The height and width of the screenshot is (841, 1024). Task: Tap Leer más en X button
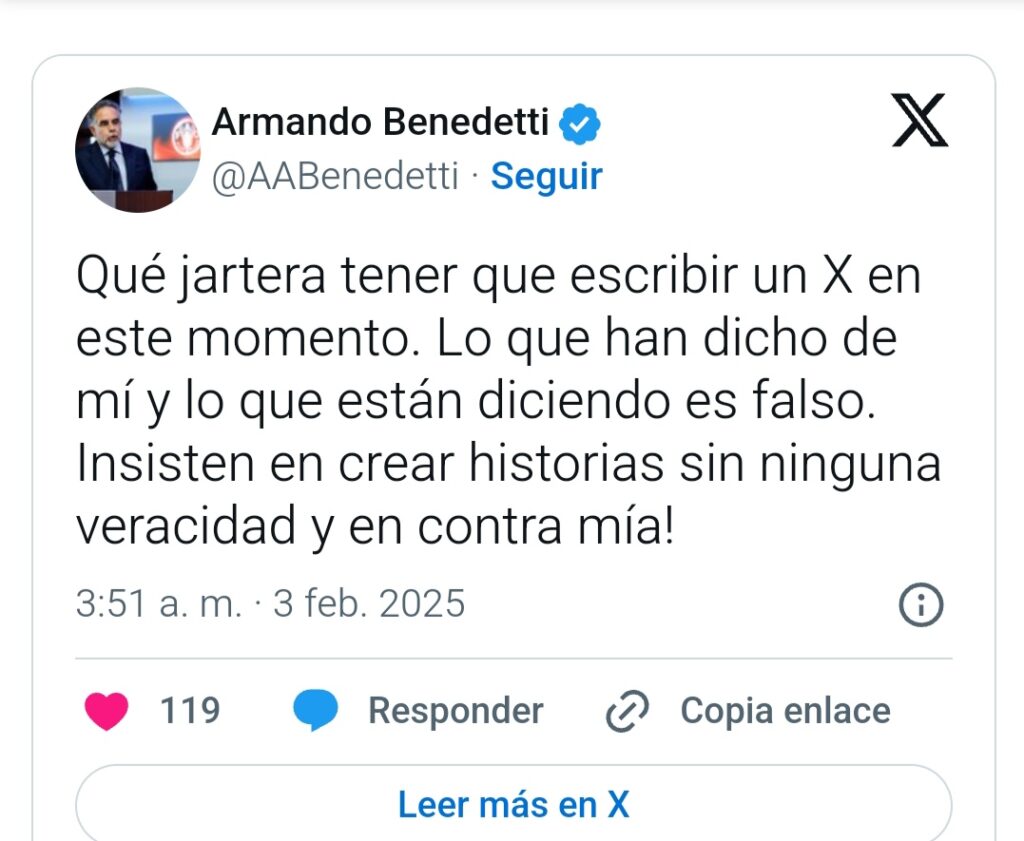coord(513,803)
